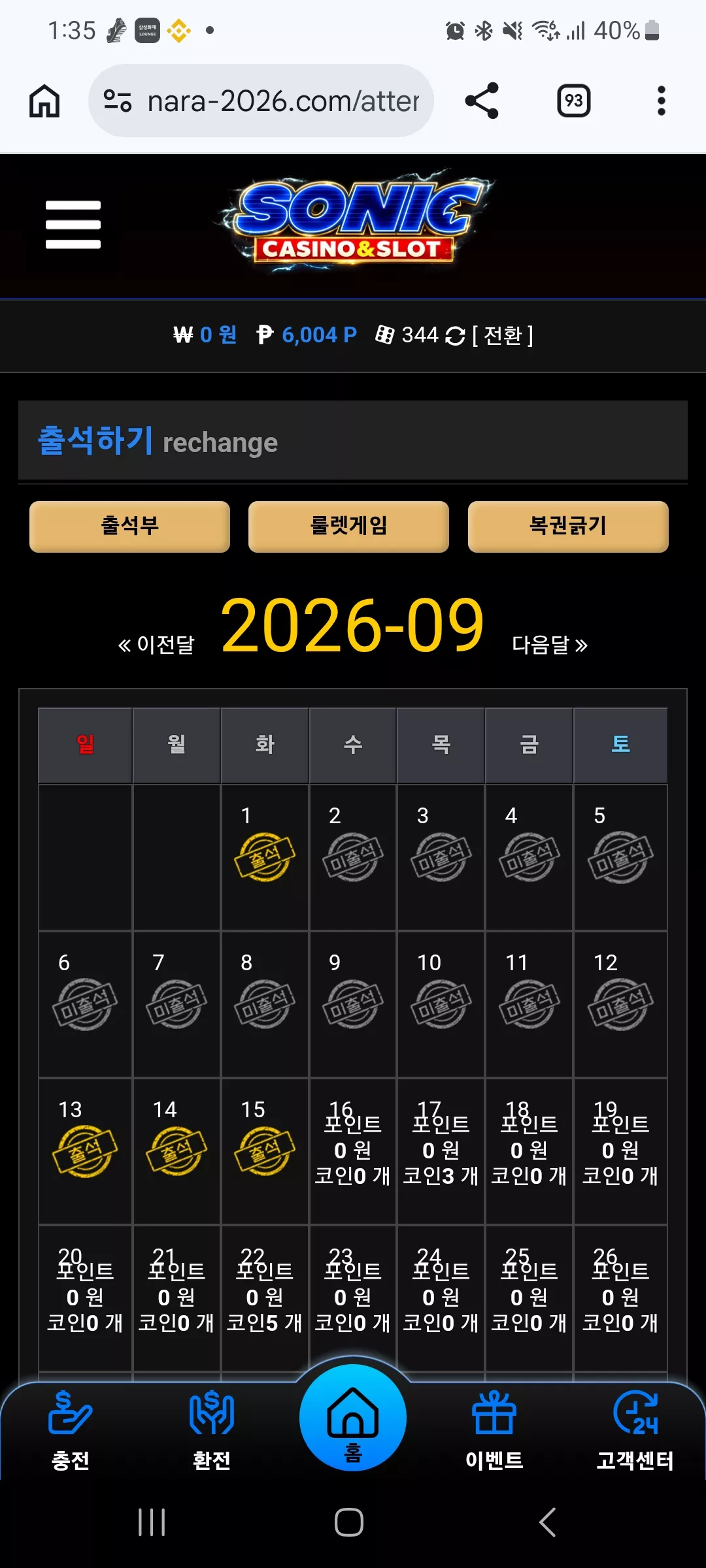Open 고객센터 customer support
This screenshot has width=706, height=1568.
[x=635, y=1431]
